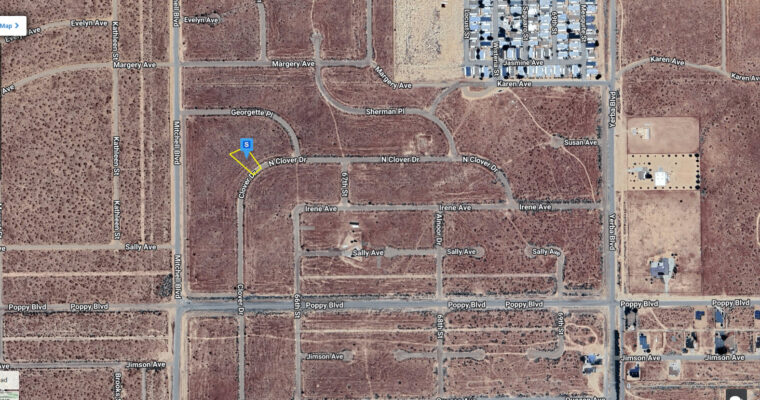Open the Map view button

tap(10, 25)
